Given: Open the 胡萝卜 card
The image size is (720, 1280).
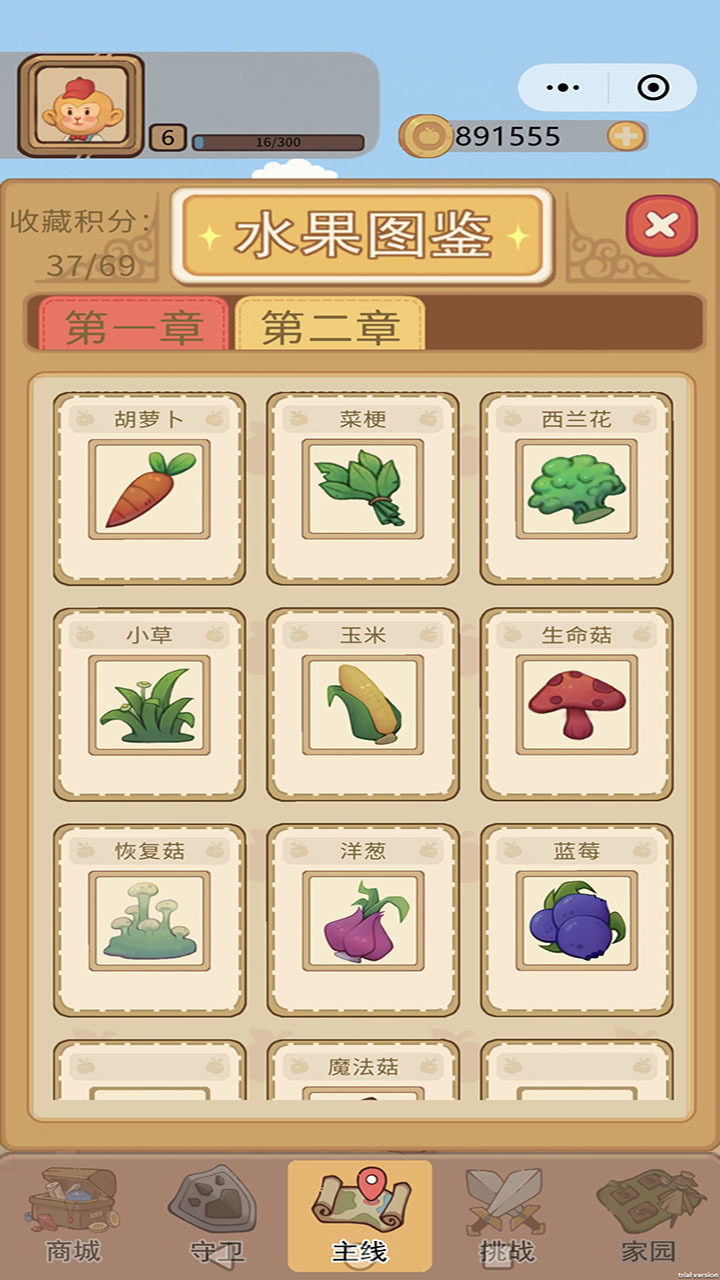Looking at the screenshot, I should pos(149,489).
